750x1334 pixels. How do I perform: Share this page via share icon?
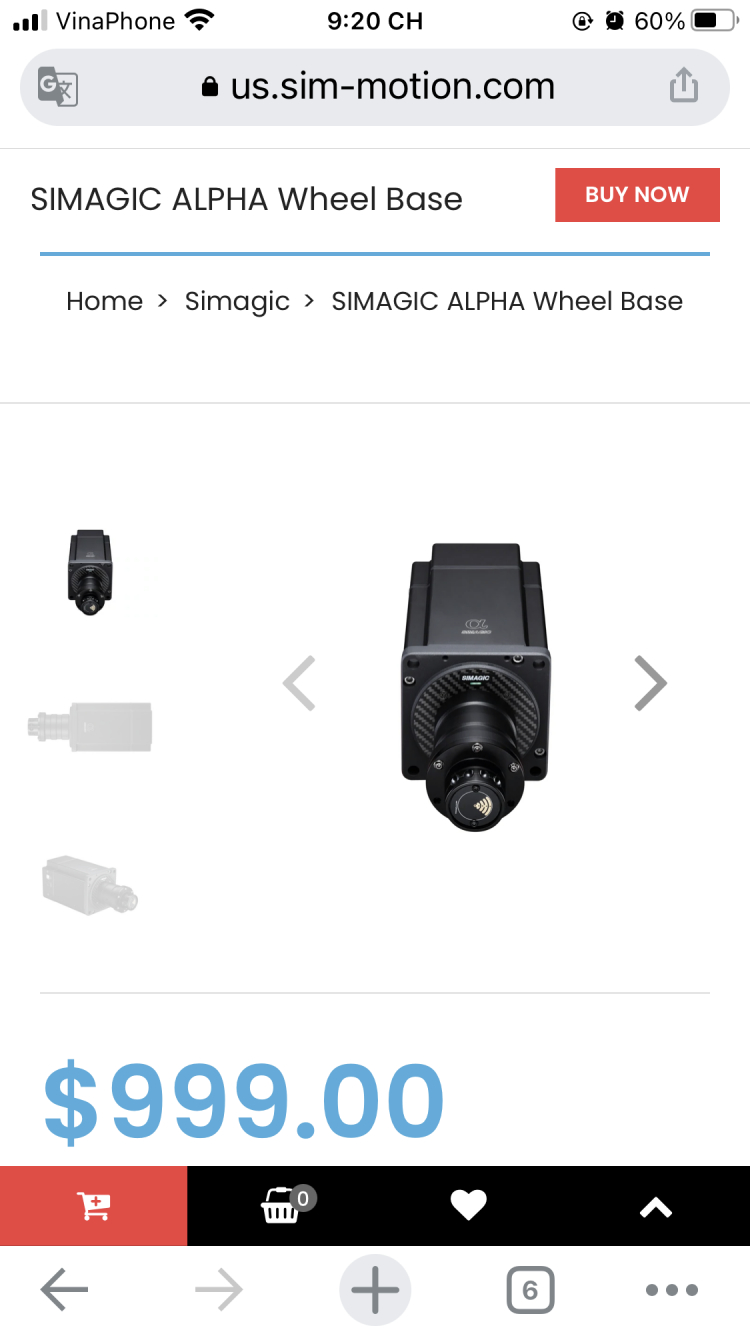[x=683, y=86]
